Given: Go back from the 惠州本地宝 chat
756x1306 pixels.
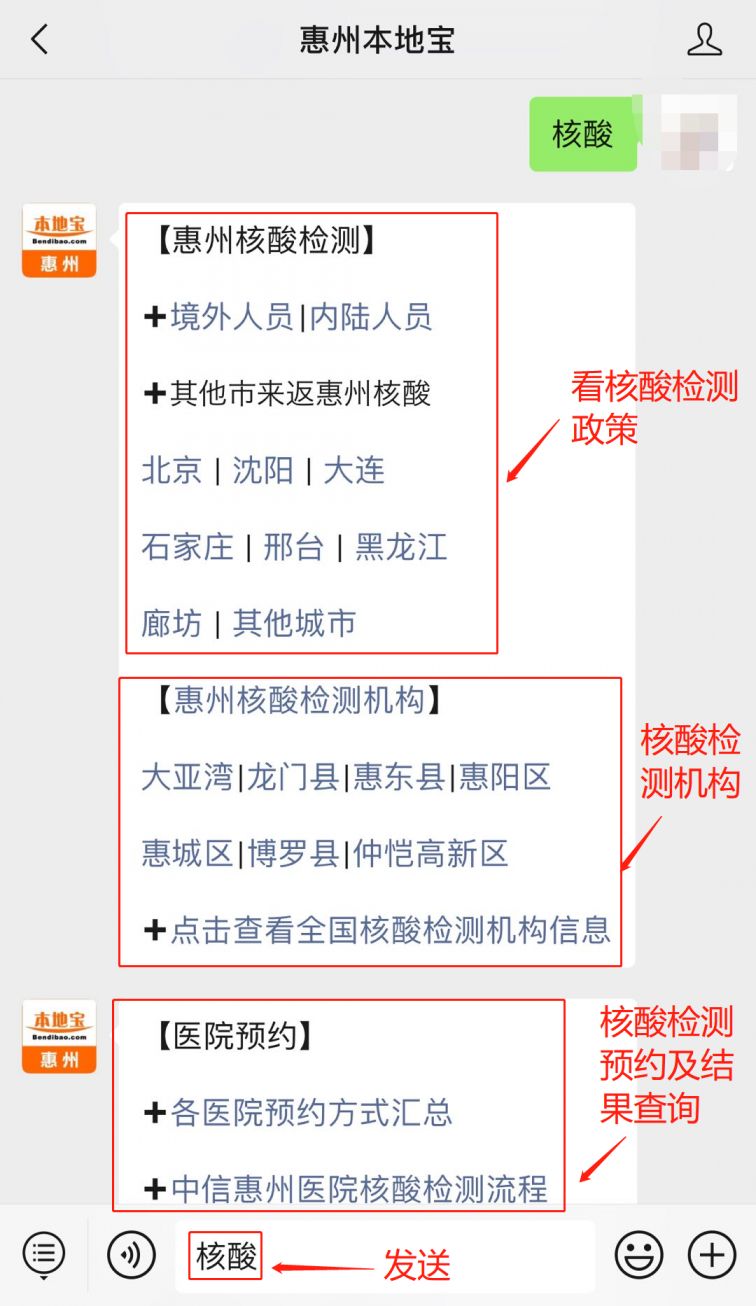Looking at the screenshot, I should (40, 40).
